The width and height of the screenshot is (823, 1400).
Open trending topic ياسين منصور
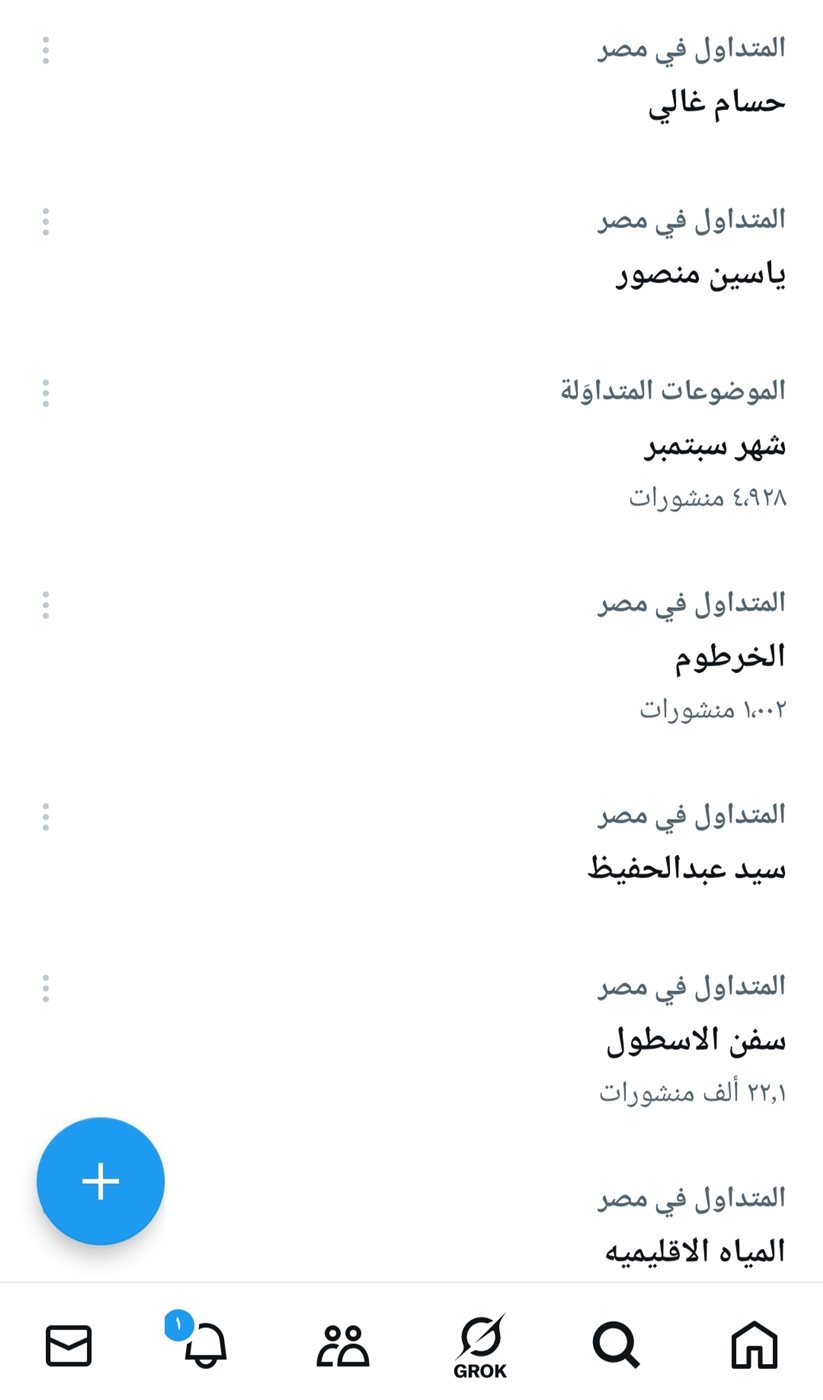700,275
